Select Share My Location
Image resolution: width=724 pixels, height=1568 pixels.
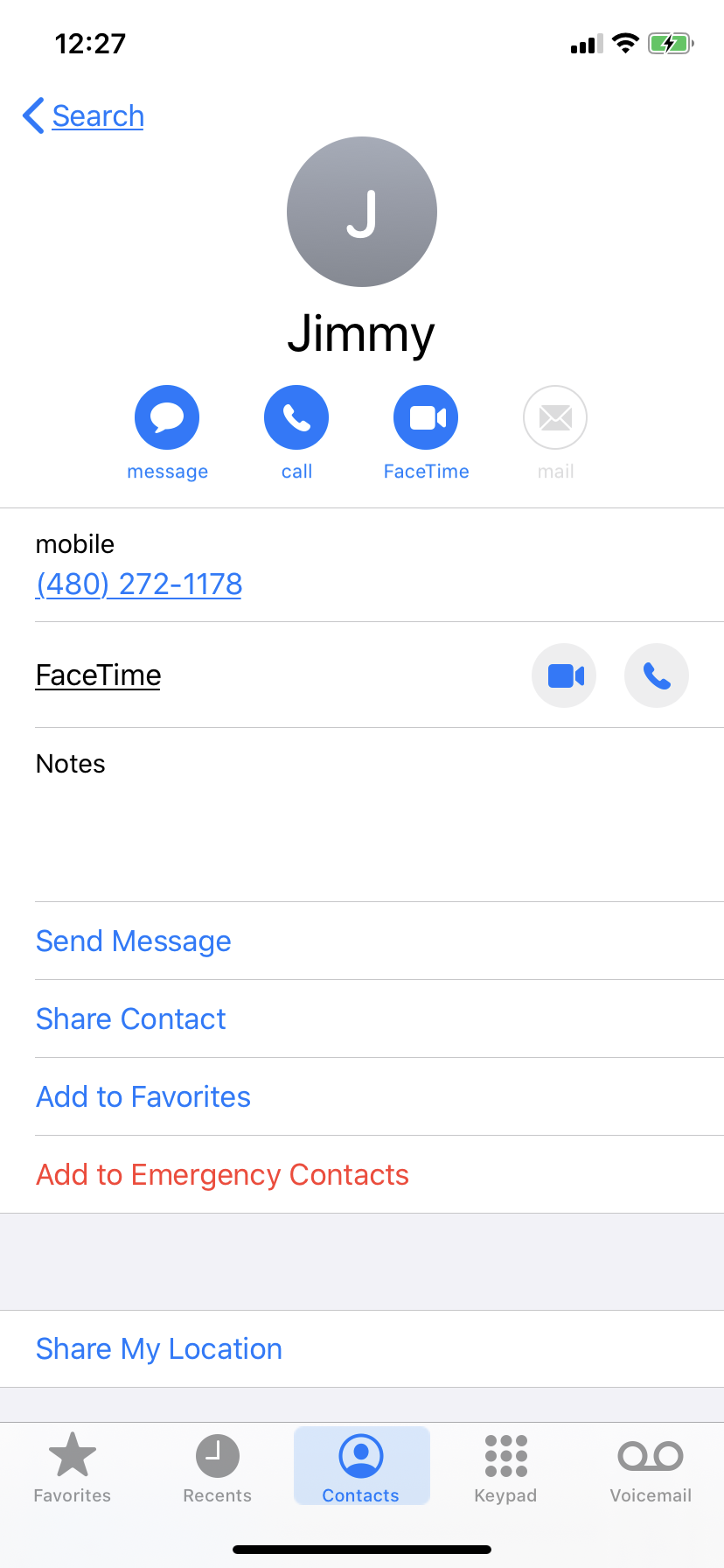pos(362,1348)
